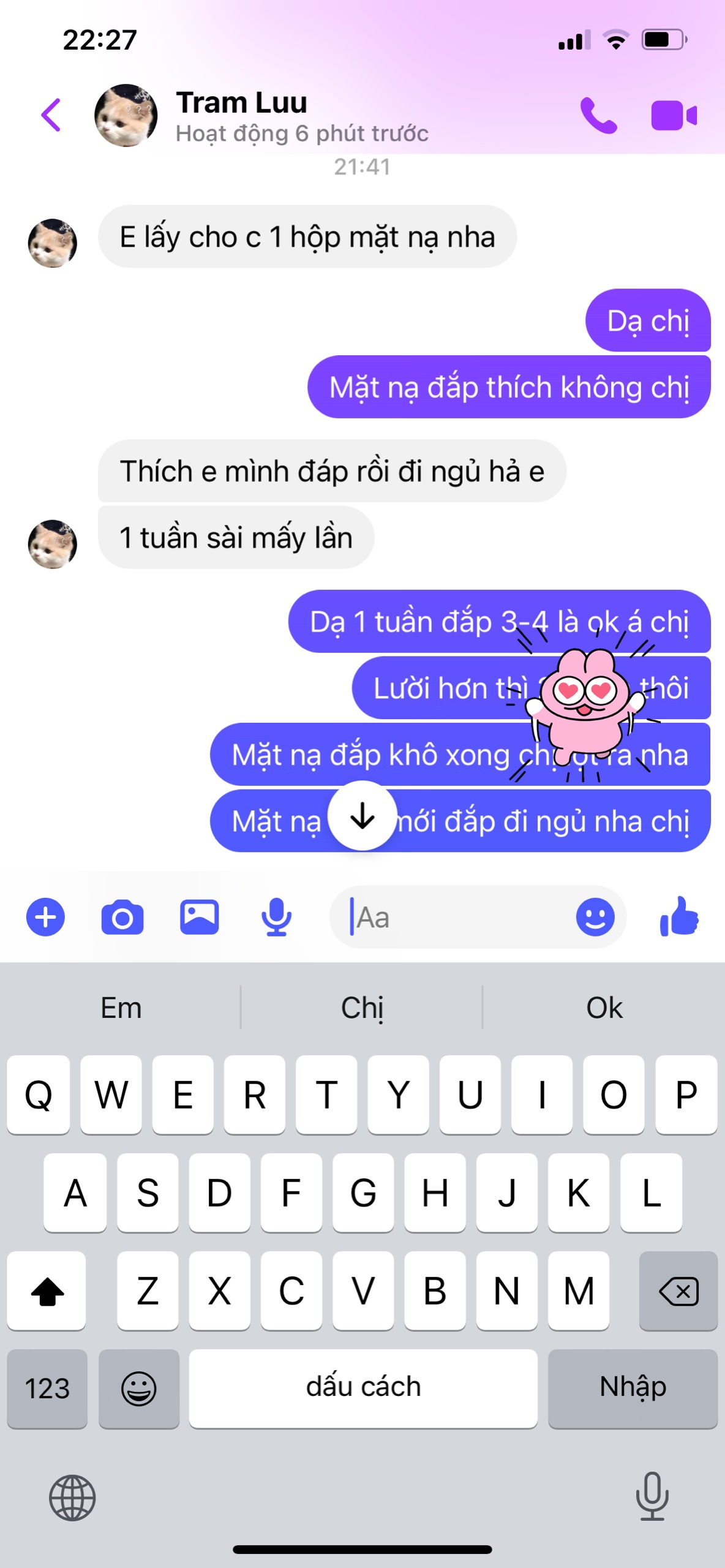Open the camera to take a photo

point(122,918)
